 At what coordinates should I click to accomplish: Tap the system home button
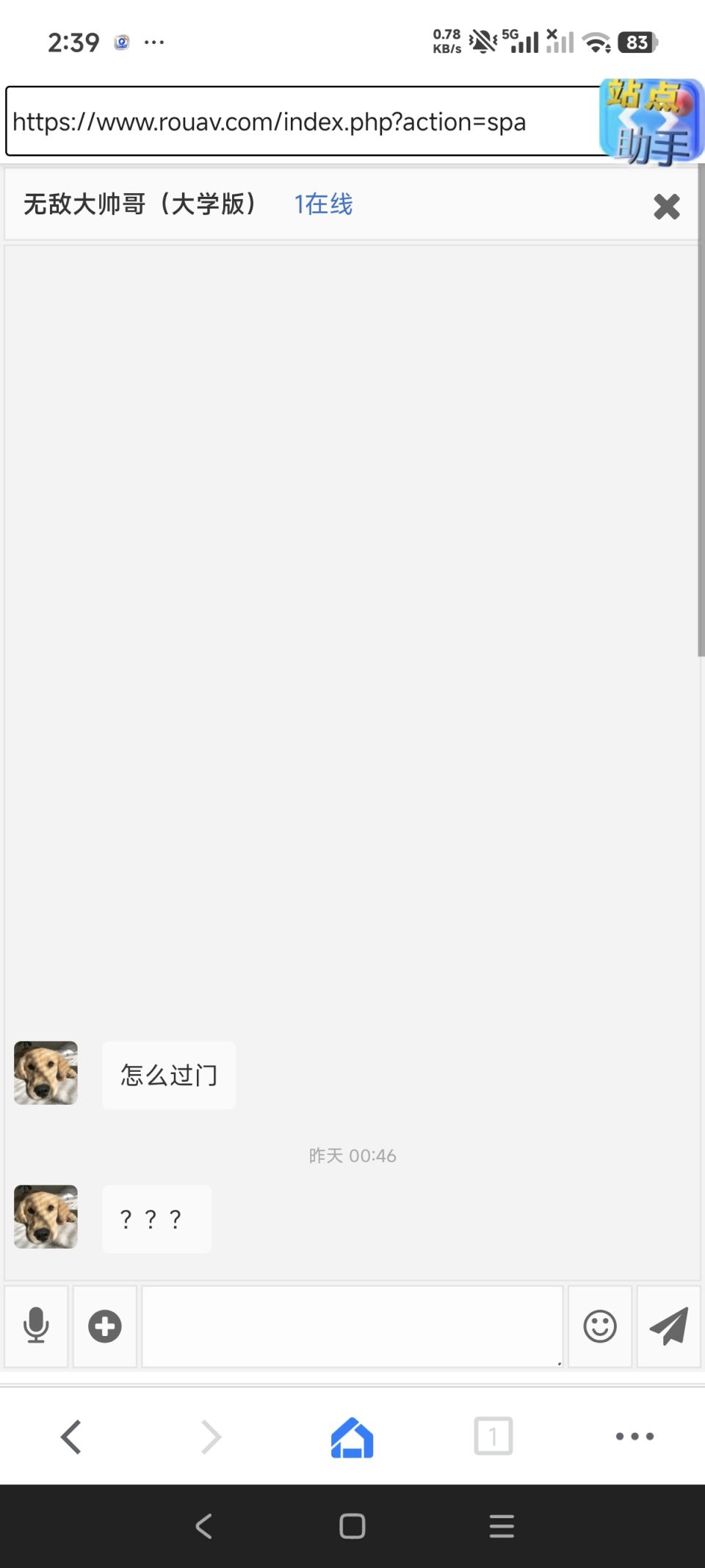coord(352,1526)
